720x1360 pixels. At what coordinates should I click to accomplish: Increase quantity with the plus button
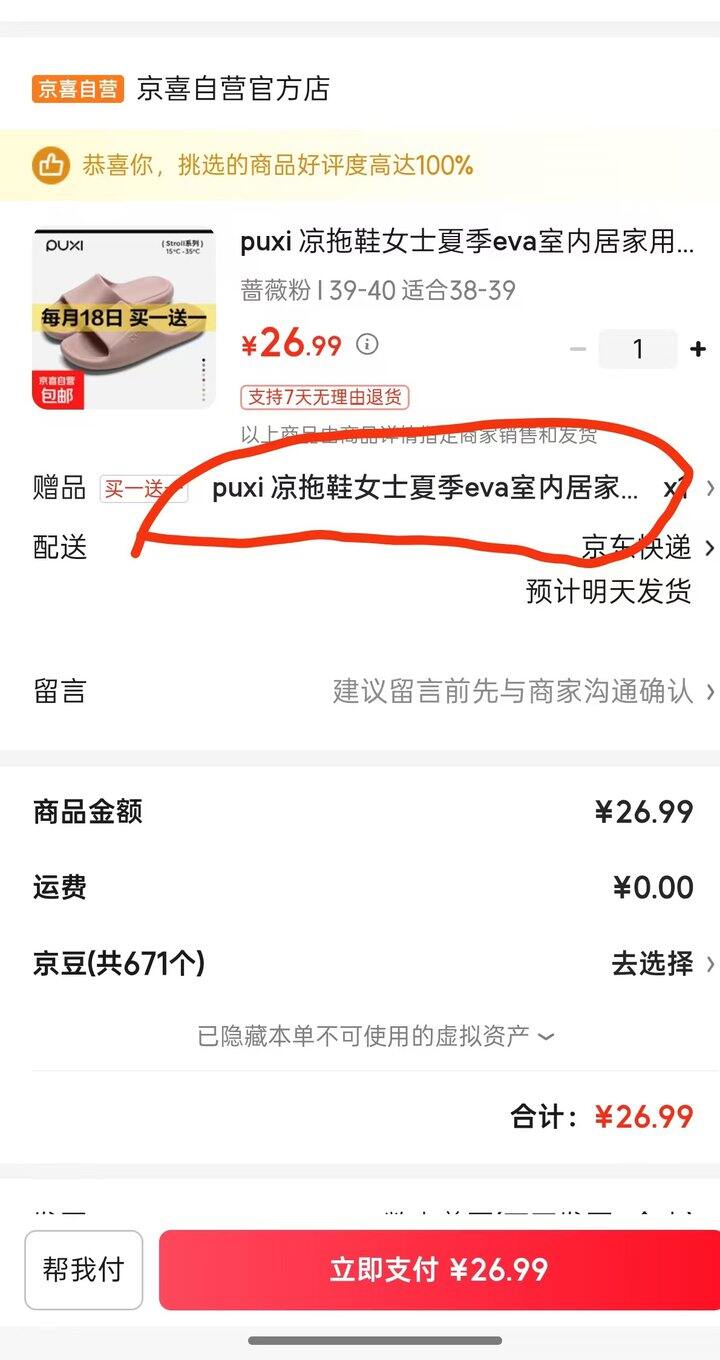tap(698, 349)
